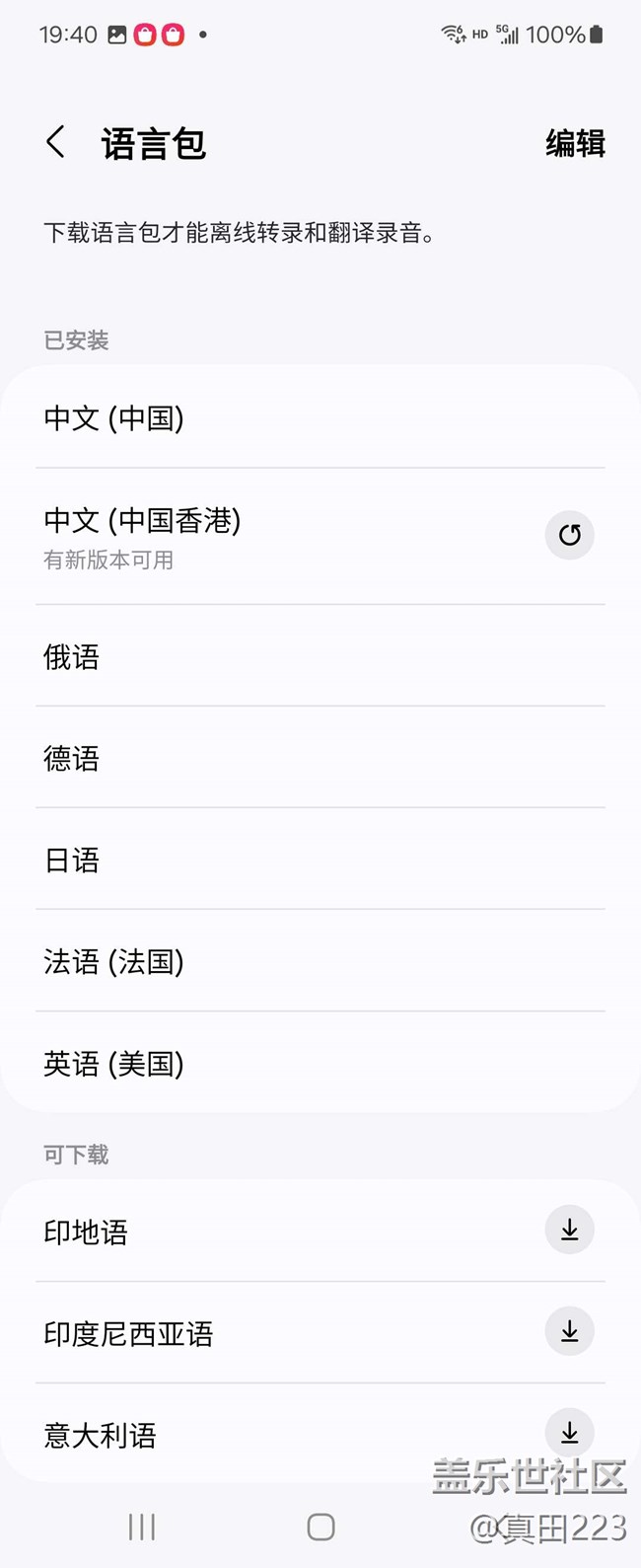The width and height of the screenshot is (641, 1568).
Task: Select the 日语 row
Action: pos(320,859)
